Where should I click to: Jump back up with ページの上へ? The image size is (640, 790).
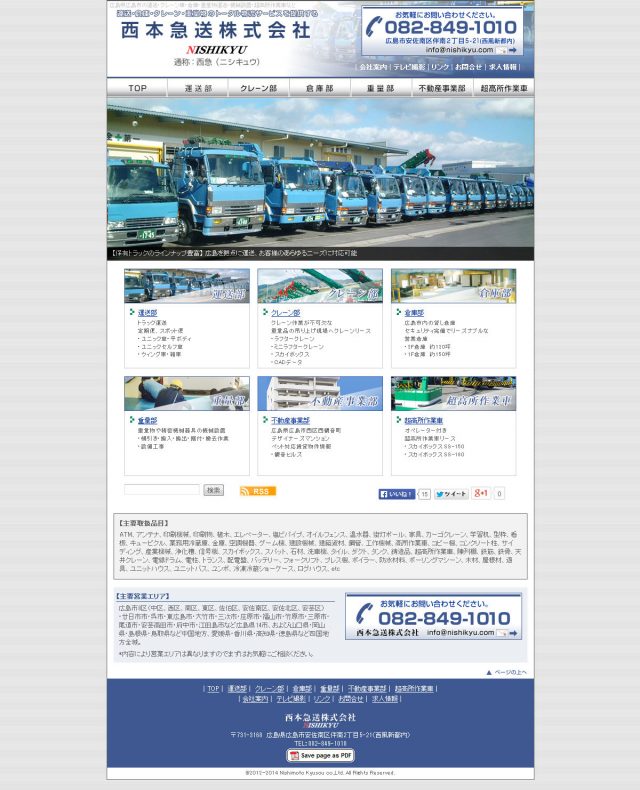pos(509,672)
